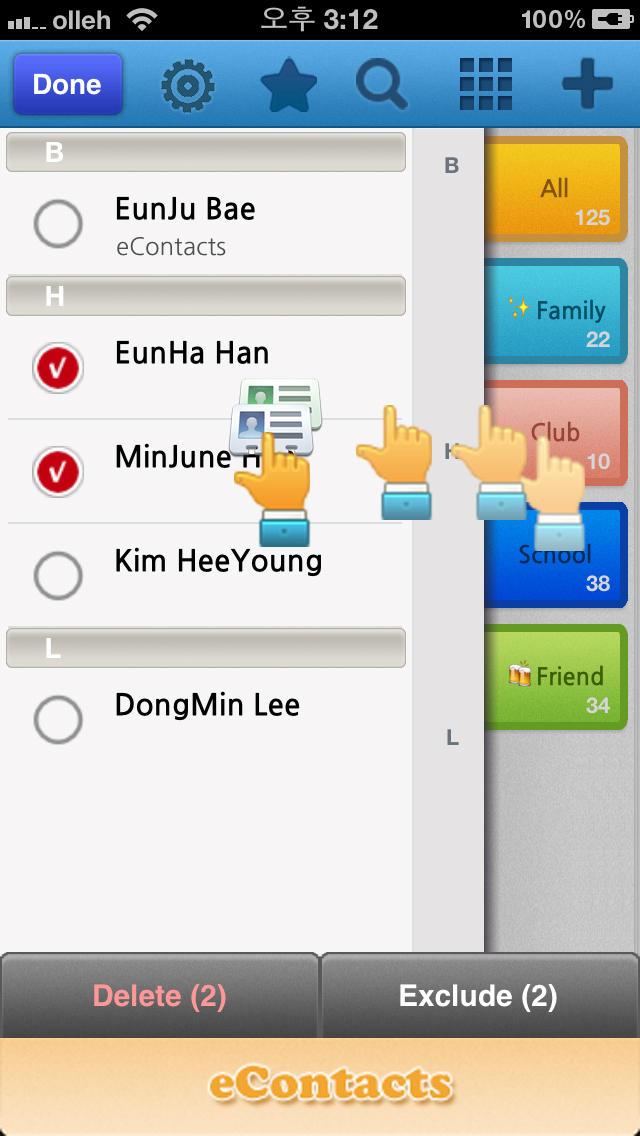Open the Family group
The image size is (640, 1136).
tap(555, 311)
